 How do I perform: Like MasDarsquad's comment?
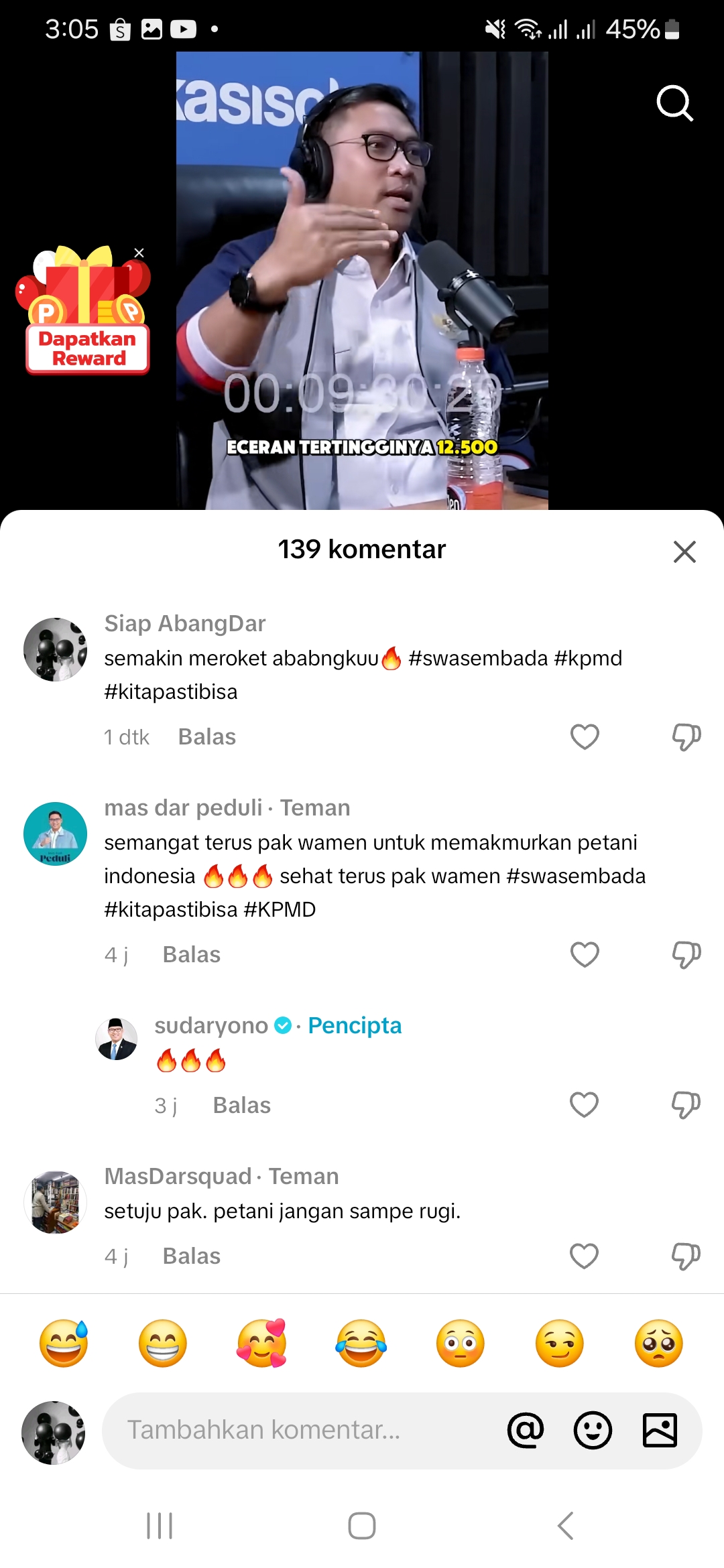(x=584, y=1256)
